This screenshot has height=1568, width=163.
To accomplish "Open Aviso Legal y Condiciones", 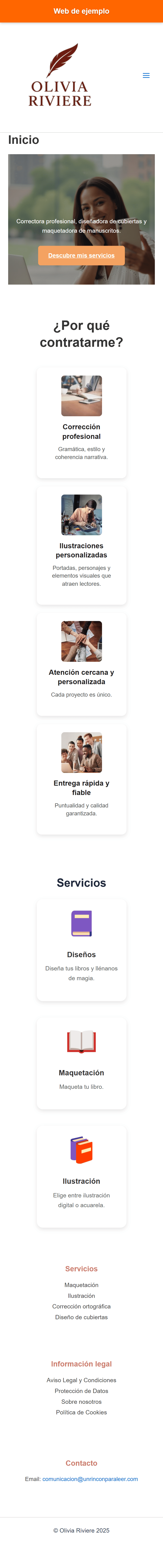I will pyautogui.click(x=81, y=1380).
